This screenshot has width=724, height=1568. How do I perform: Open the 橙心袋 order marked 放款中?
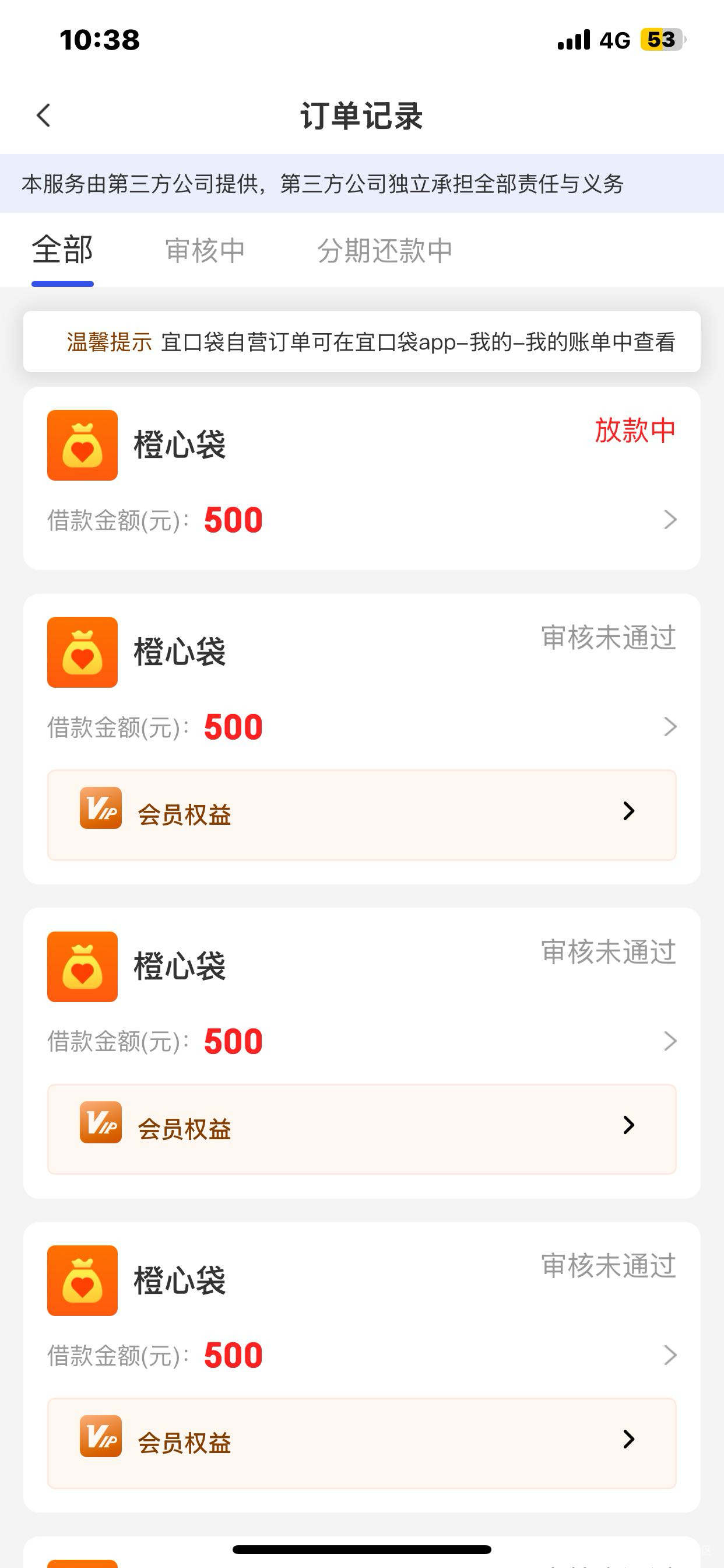tap(361, 478)
